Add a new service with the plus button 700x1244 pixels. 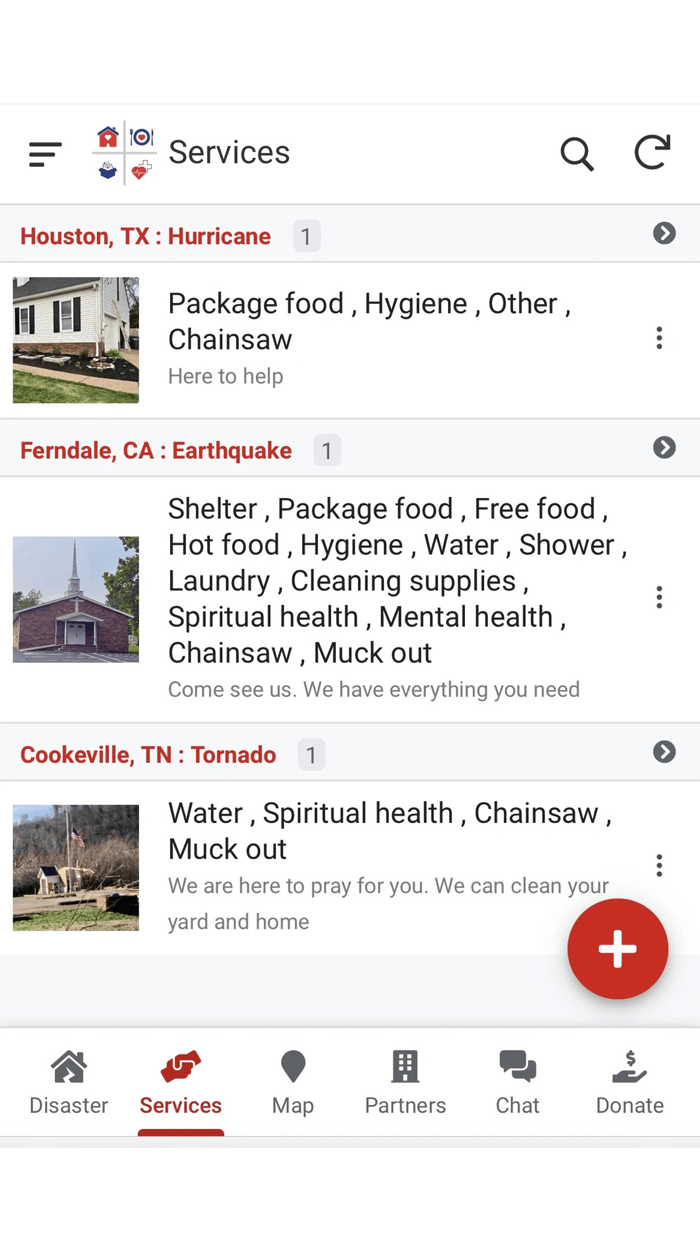click(x=617, y=949)
